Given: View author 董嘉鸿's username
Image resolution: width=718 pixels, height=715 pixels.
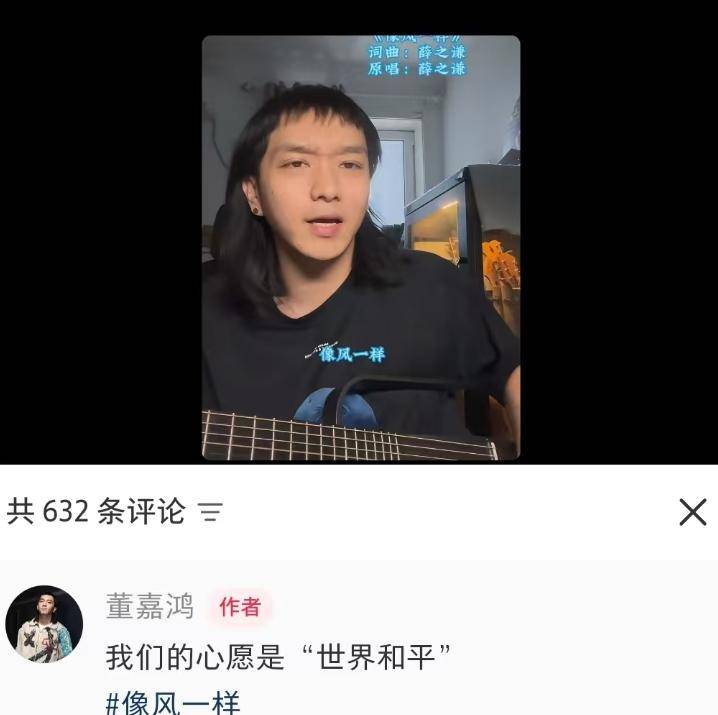Looking at the screenshot, I should (150, 606).
